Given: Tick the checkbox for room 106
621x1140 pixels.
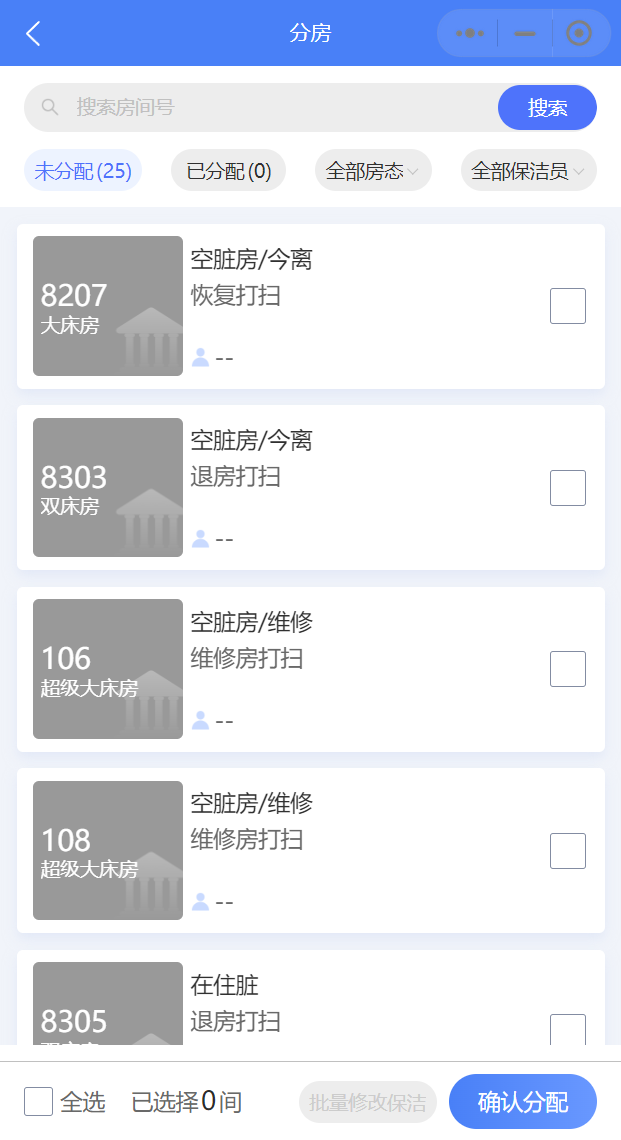Looking at the screenshot, I should [x=568, y=669].
